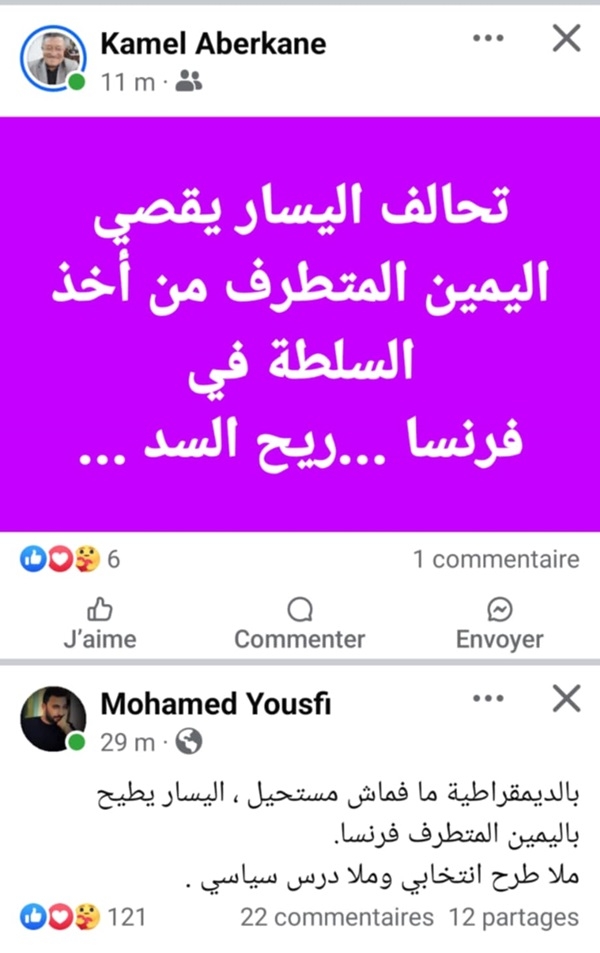Open the 1 commentaire link
Image resolution: width=600 pixels, height=953 pixels.
coord(496,560)
